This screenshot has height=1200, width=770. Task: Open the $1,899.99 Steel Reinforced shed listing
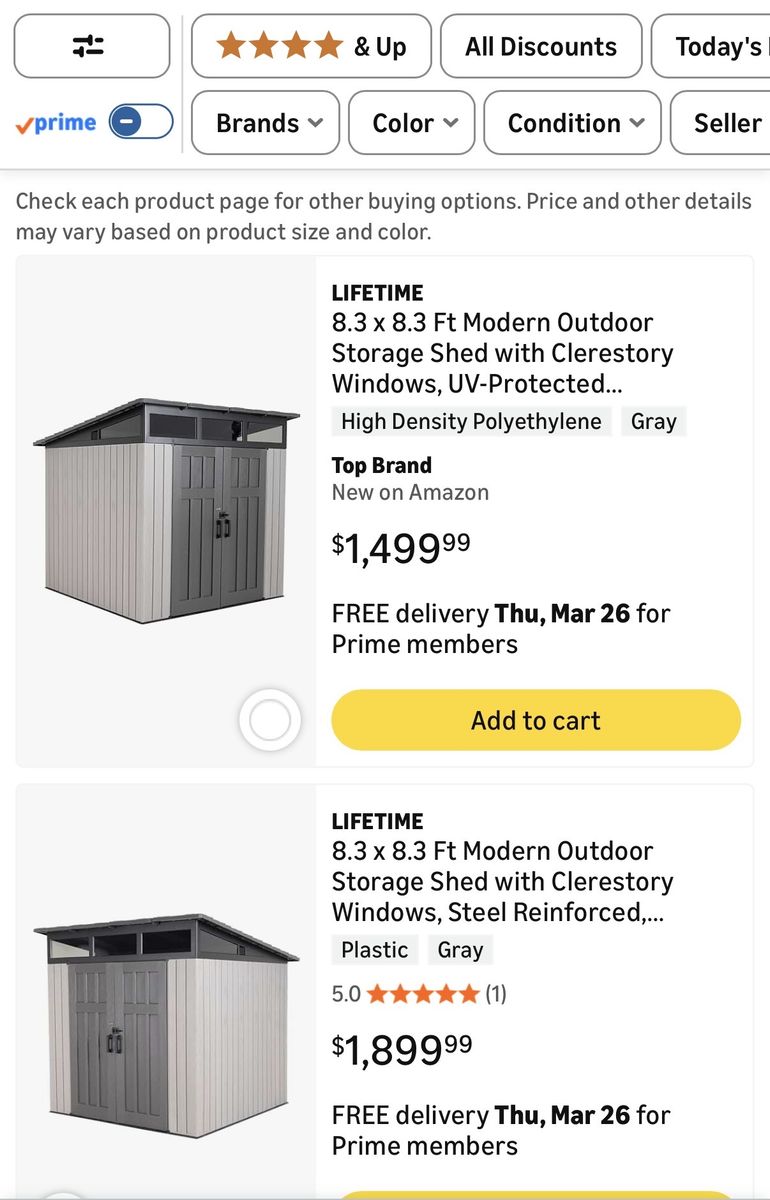tap(502, 881)
